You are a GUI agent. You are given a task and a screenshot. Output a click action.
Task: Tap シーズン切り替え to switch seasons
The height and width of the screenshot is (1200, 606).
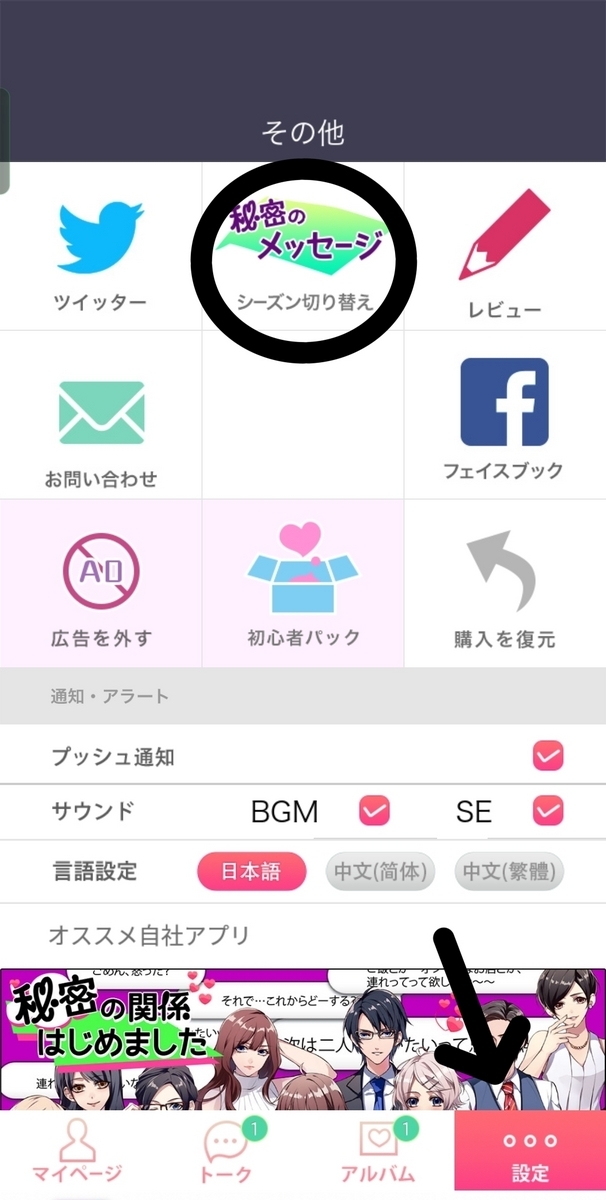[303, 246]
